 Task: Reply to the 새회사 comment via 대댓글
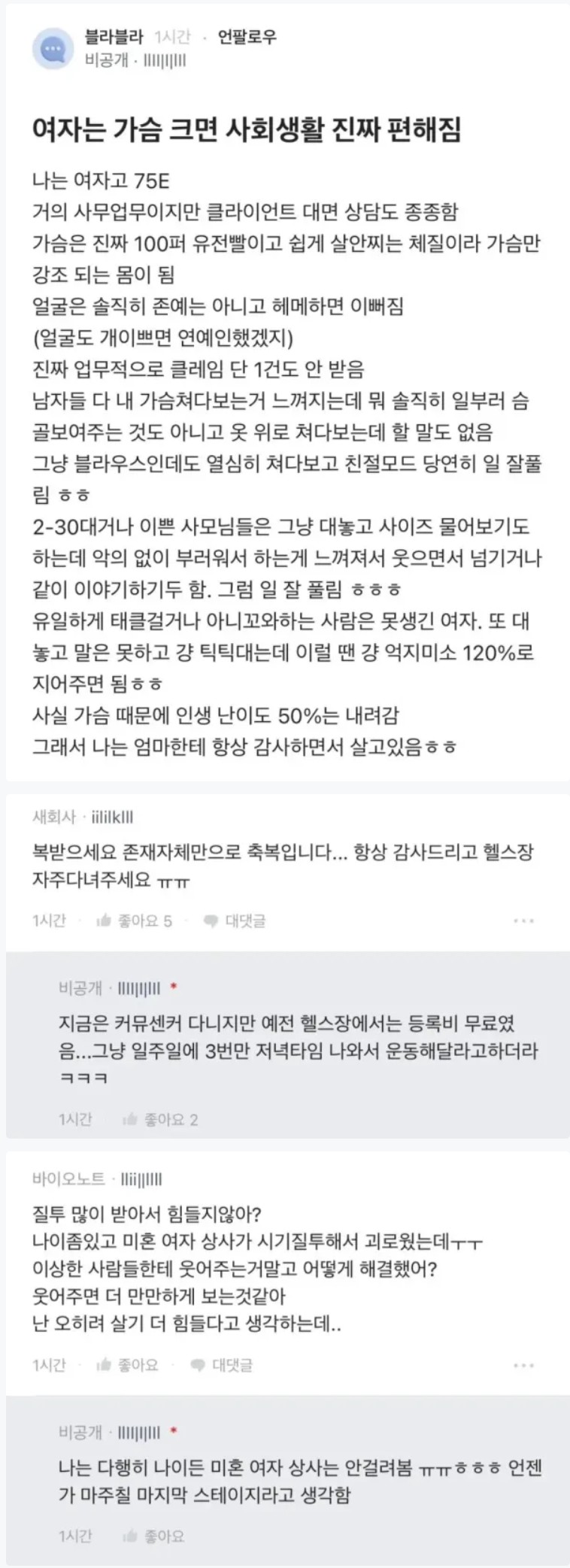pos(235,920)
